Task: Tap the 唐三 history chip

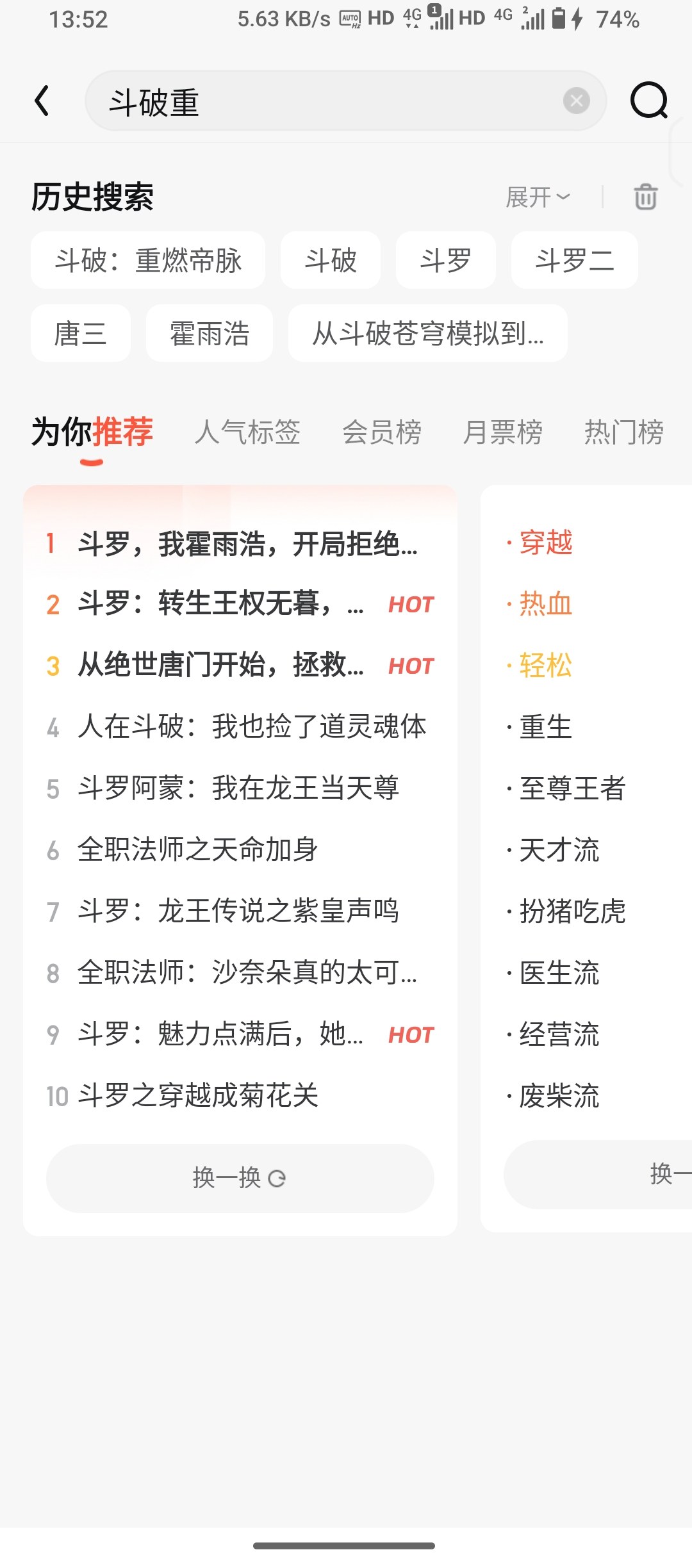Action: pyautogui.click(x=81, y=334)
